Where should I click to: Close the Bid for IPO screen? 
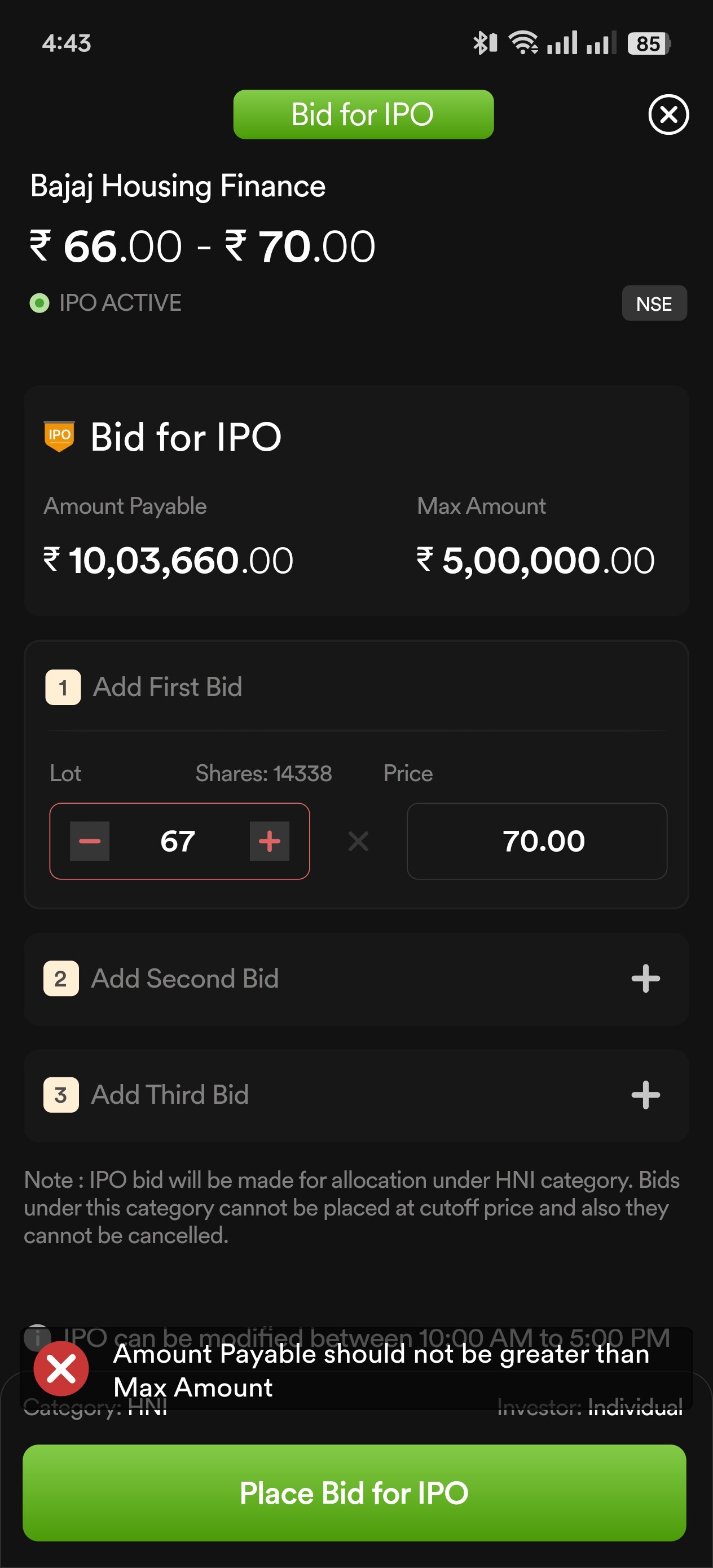coord(668,114)
